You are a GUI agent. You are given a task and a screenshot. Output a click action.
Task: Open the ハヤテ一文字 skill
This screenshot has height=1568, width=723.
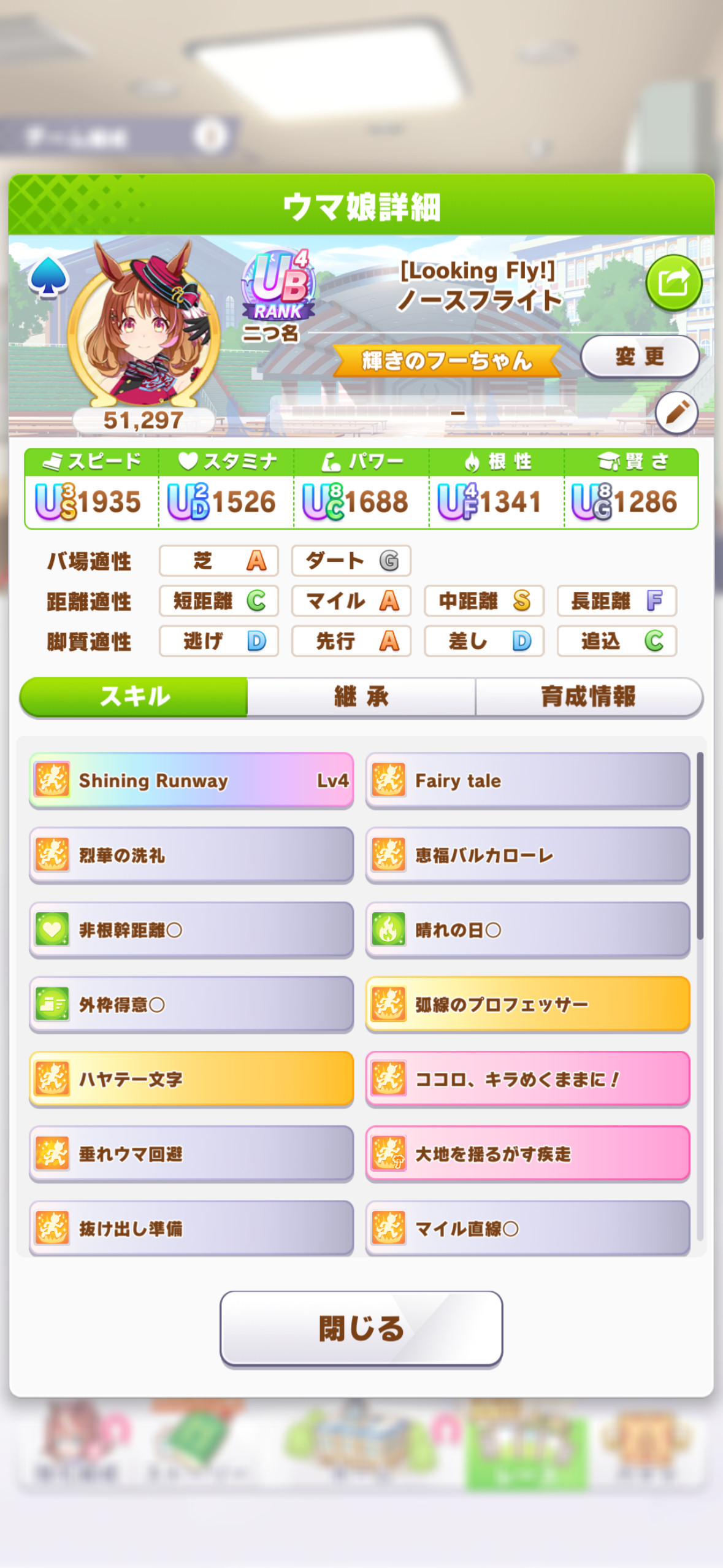coord(191,1080)
